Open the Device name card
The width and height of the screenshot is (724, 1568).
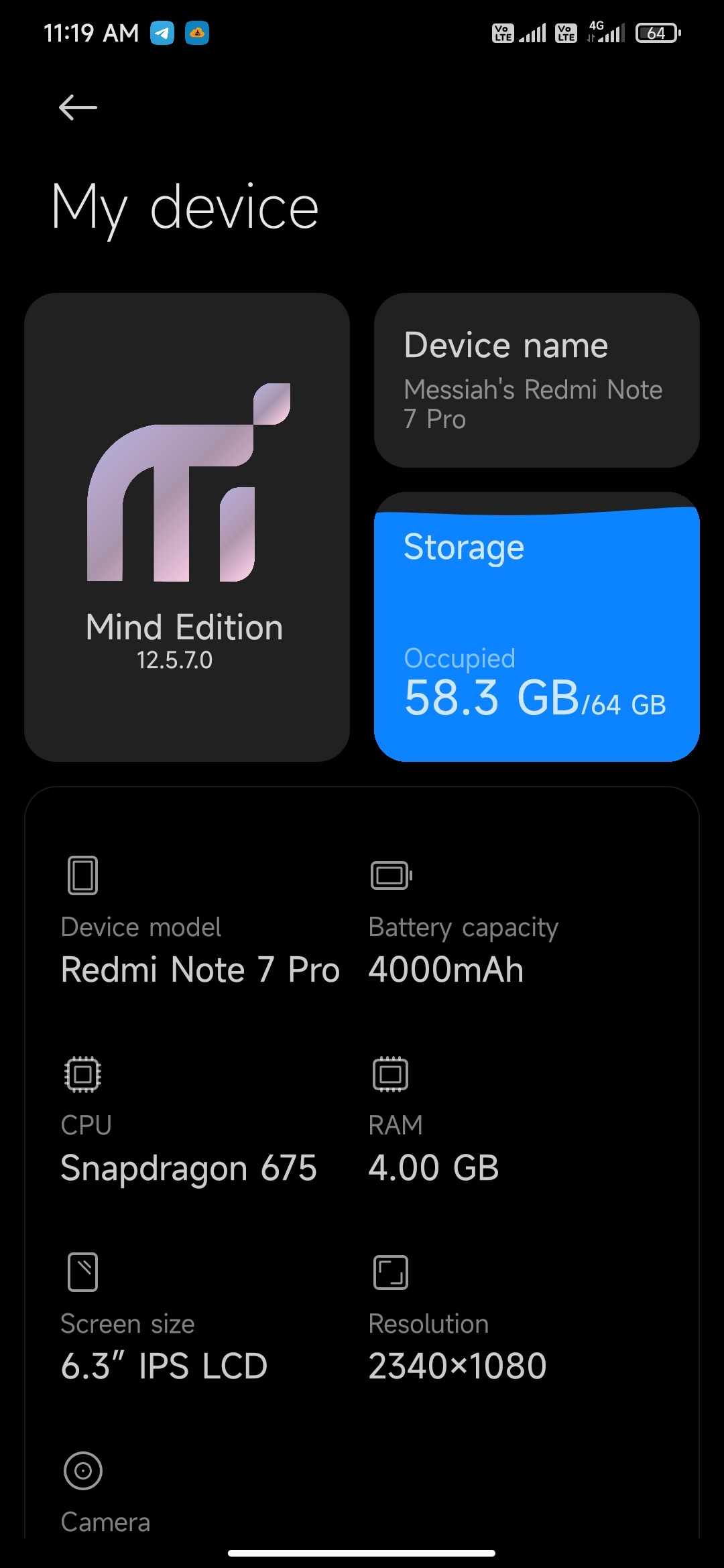536,380
